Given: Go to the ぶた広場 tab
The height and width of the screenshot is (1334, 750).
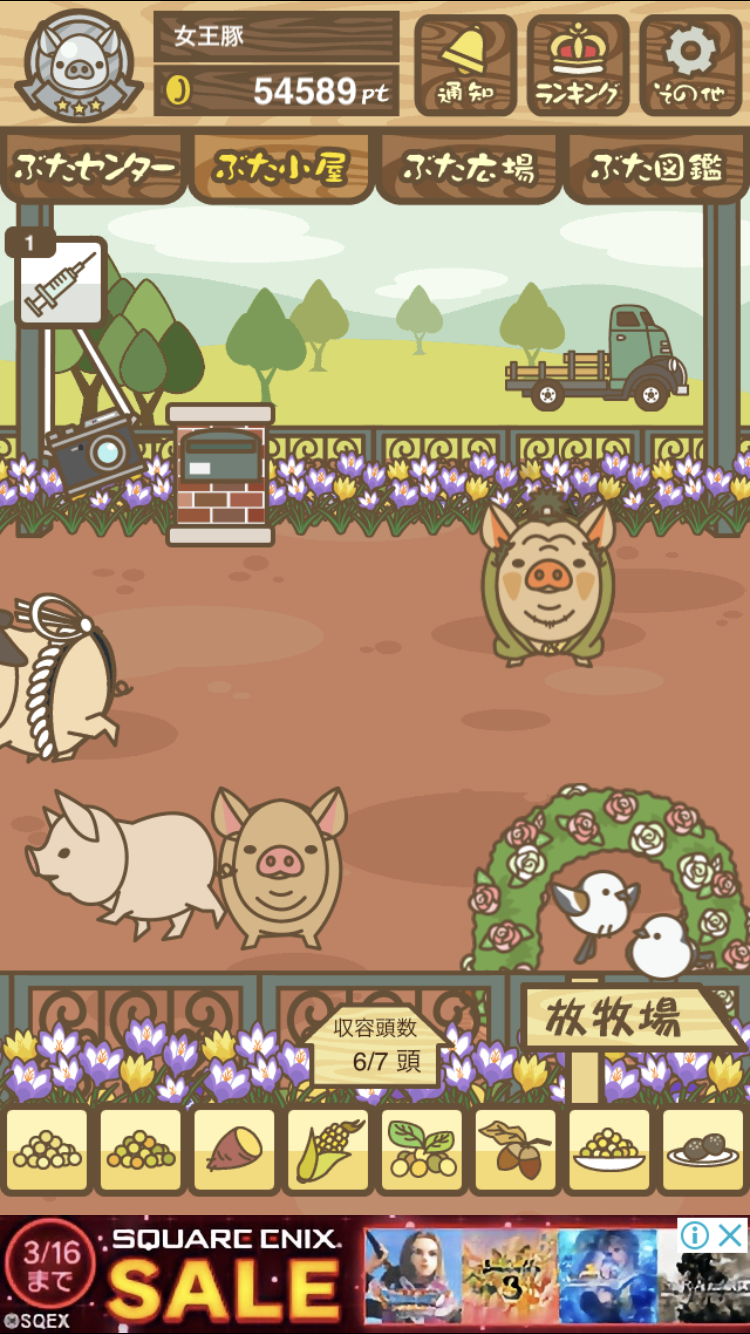Looking at the screenshot, I should pyautogui.click(x=469, y=167).
